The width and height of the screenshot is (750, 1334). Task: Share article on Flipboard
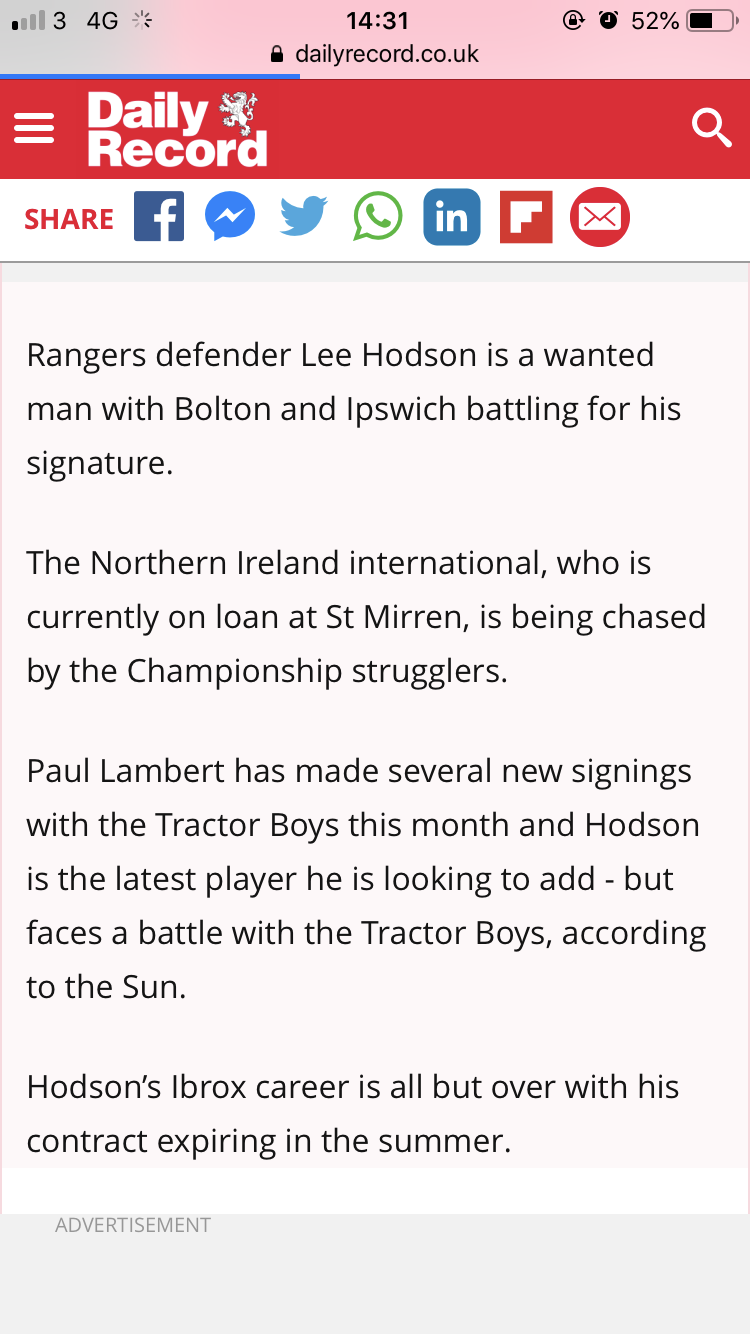coord(526,216)
